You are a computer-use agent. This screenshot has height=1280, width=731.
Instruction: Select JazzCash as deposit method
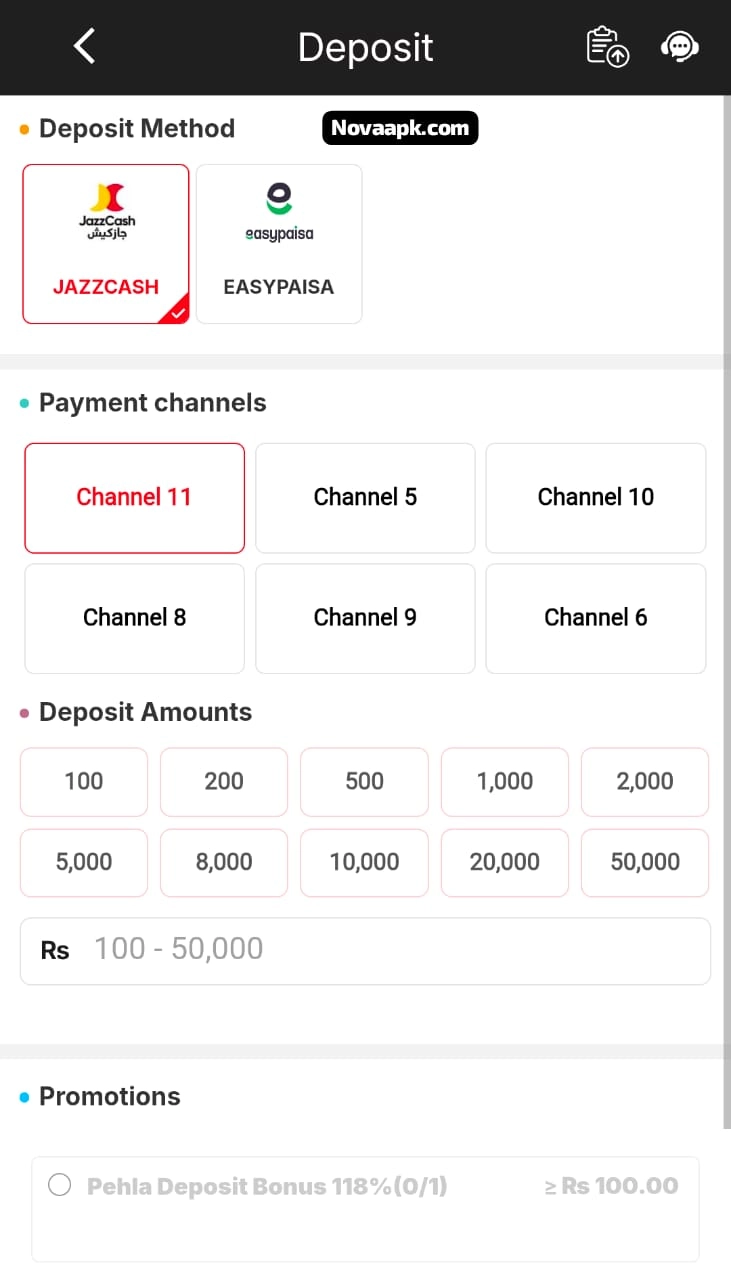pyautogui.click(x=106, y=244)
